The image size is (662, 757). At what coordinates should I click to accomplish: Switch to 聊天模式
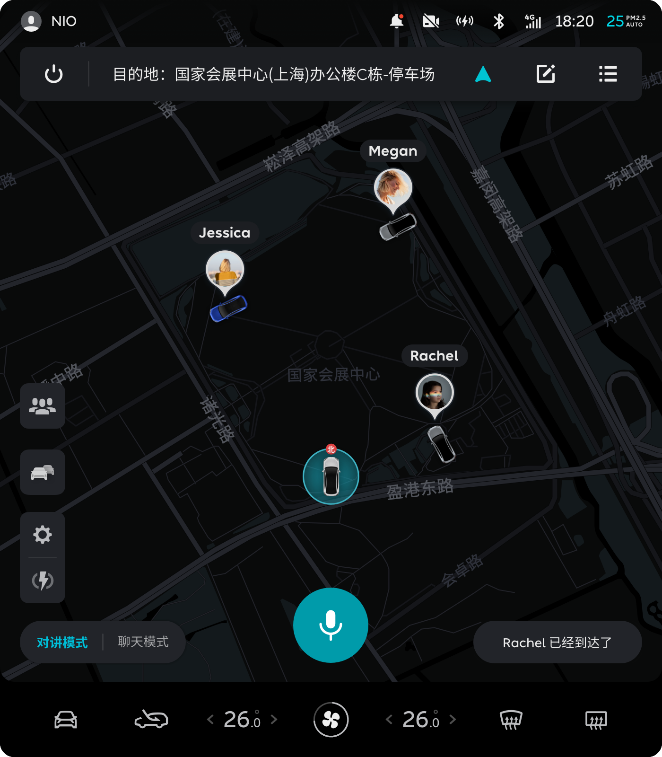(143, 642)
